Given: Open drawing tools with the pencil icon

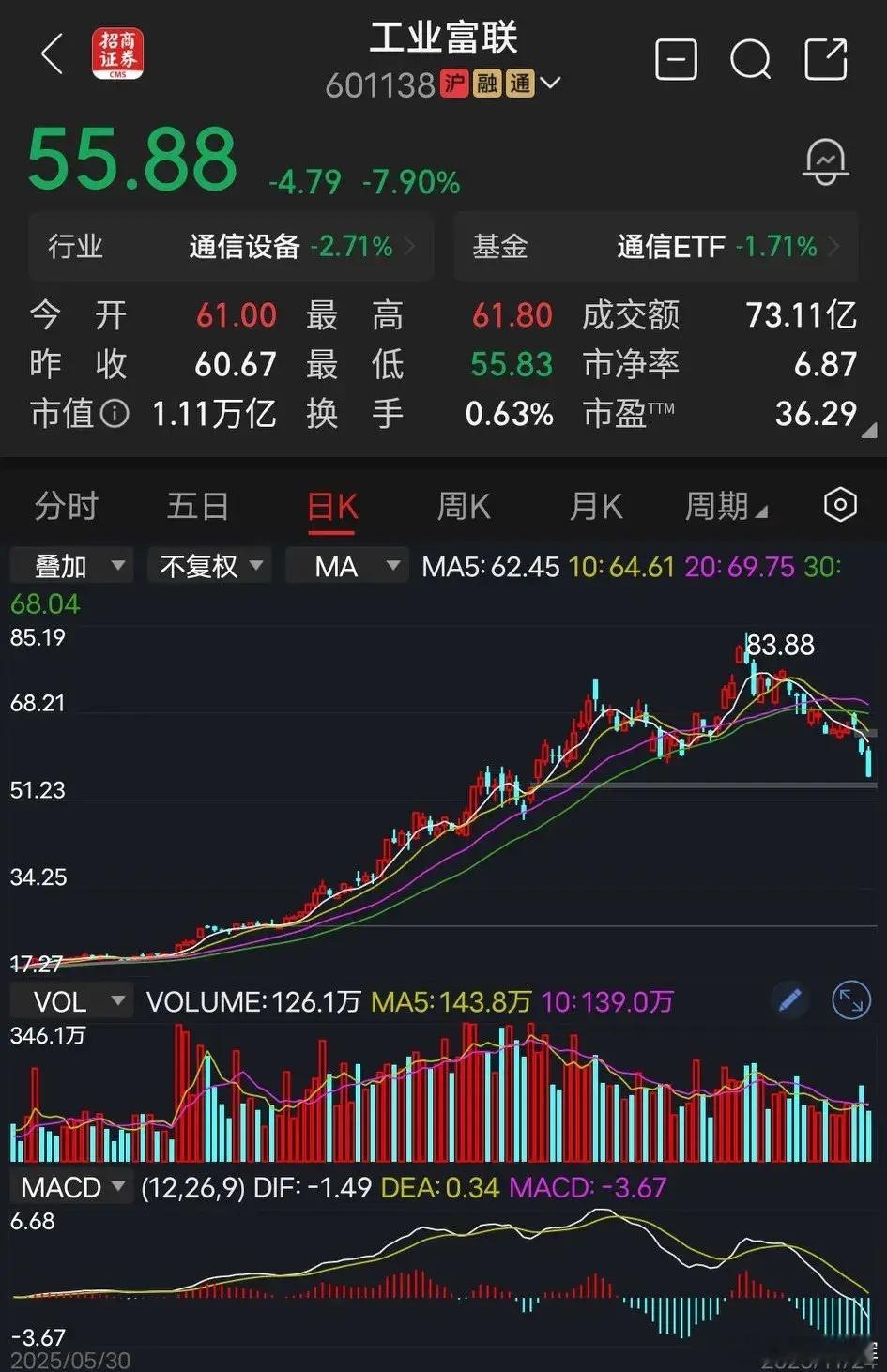Looking at the screenshot, I should 788,999.
